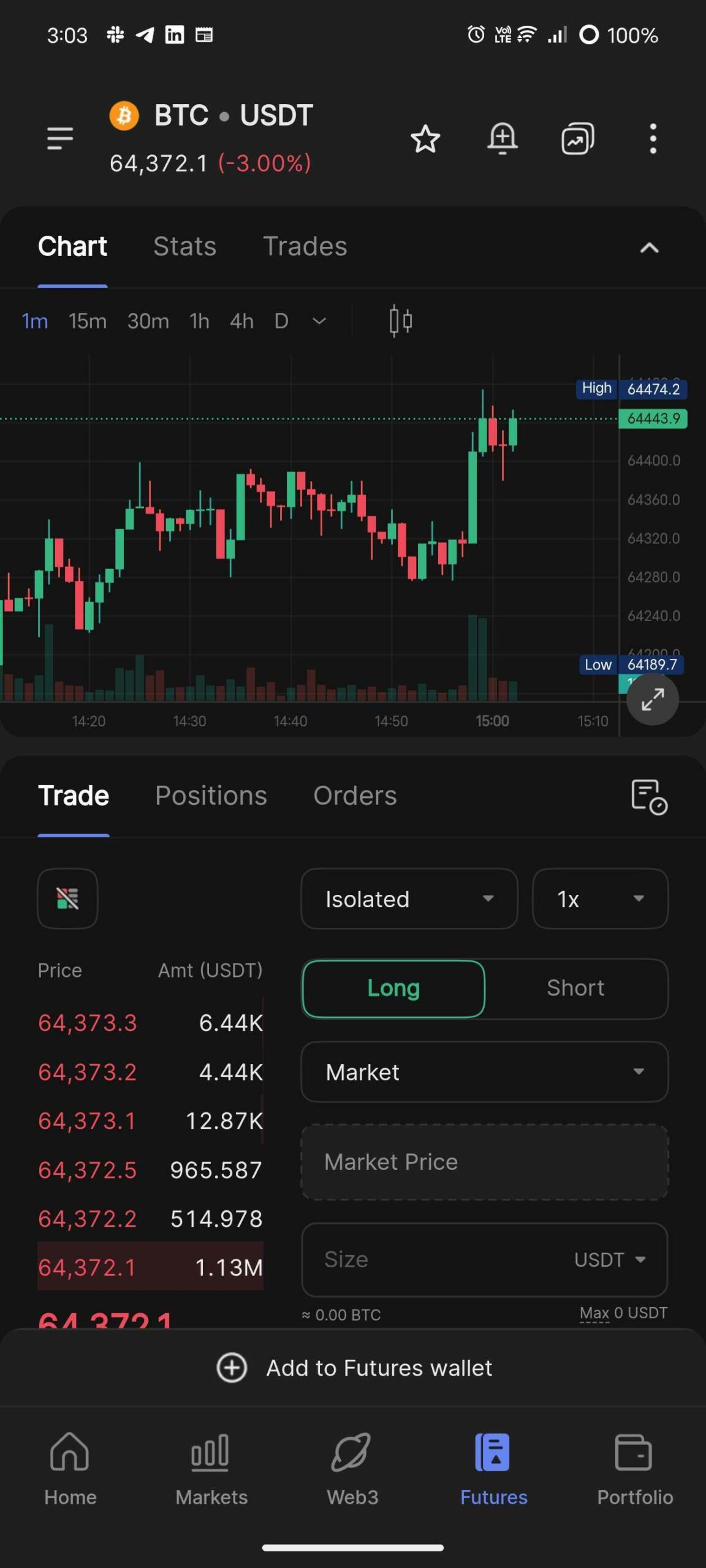Viewport: 706px width, 1568px height.
Task: Switch to the Stats tab
Action: pos(184,246)
